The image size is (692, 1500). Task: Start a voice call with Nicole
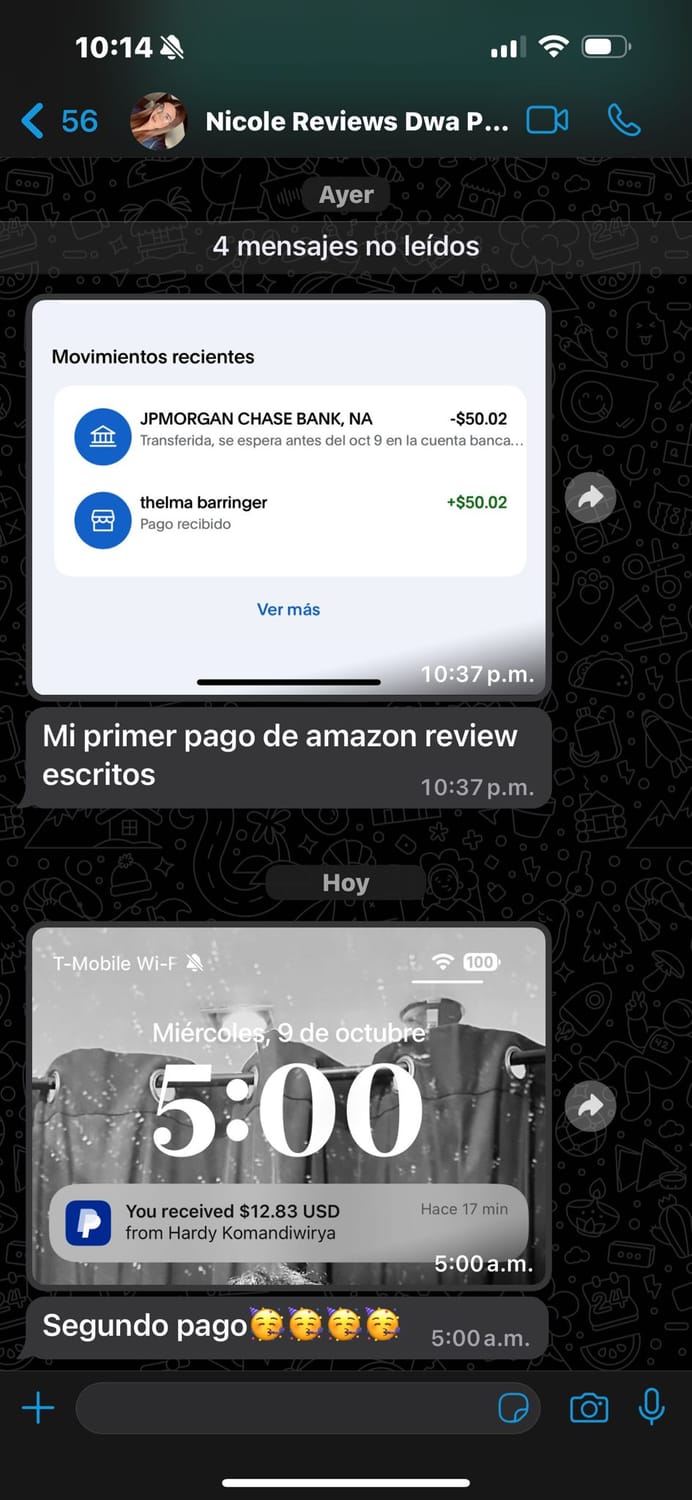624,121
